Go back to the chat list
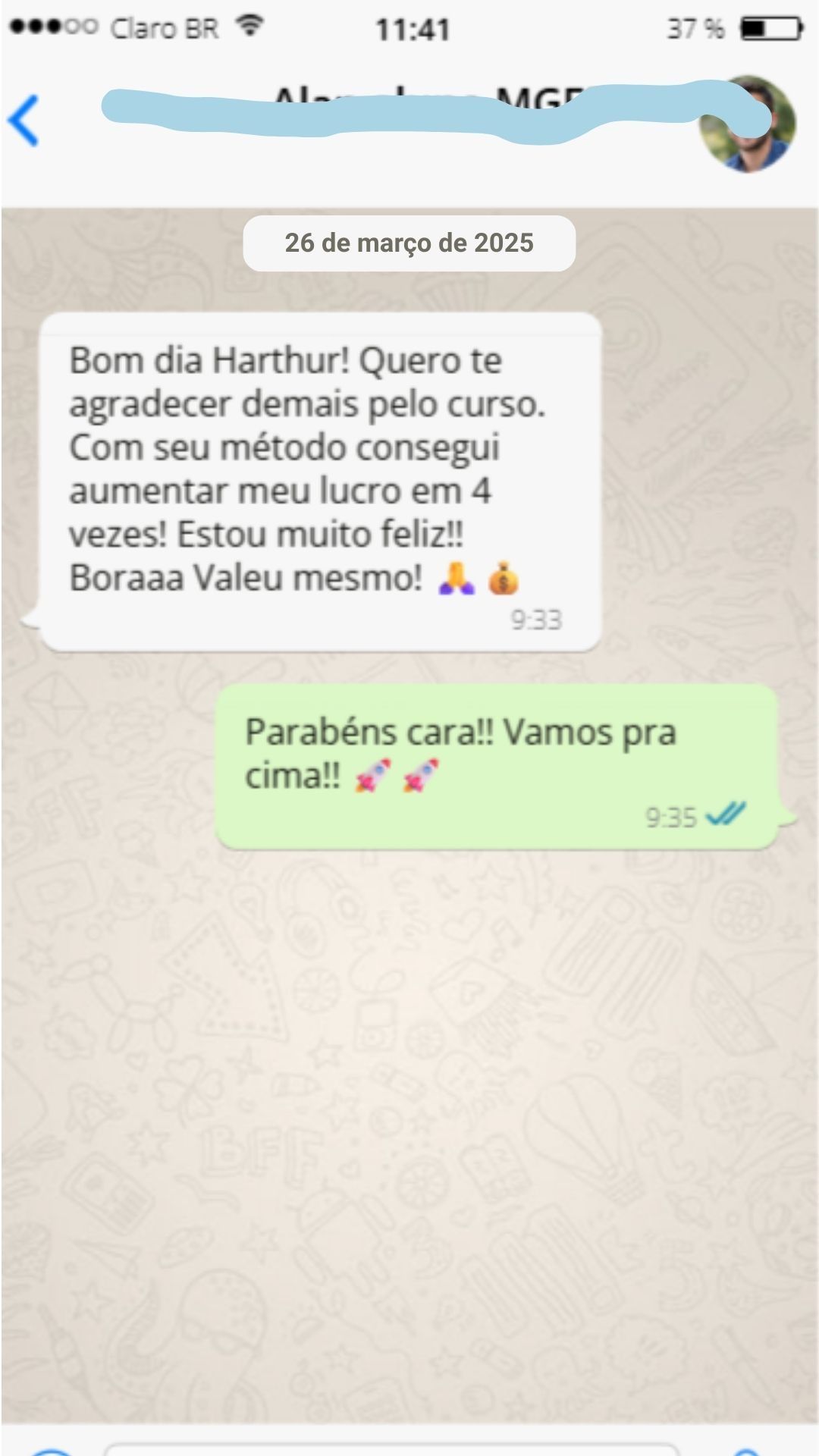The height and width of the screenshot is (1456, 819). click(24, 120)
